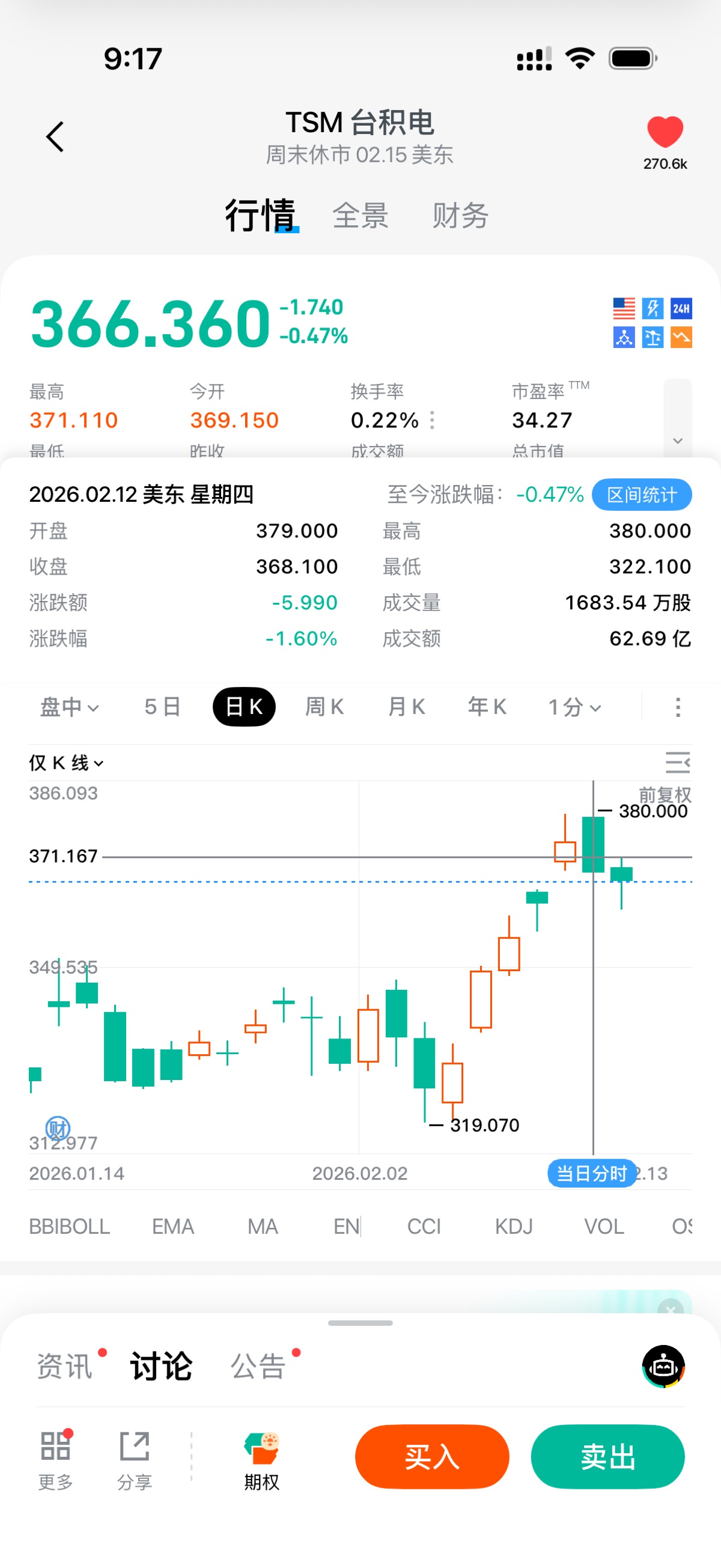
Task: Choose the VOL indicator
Action: 604,1227
